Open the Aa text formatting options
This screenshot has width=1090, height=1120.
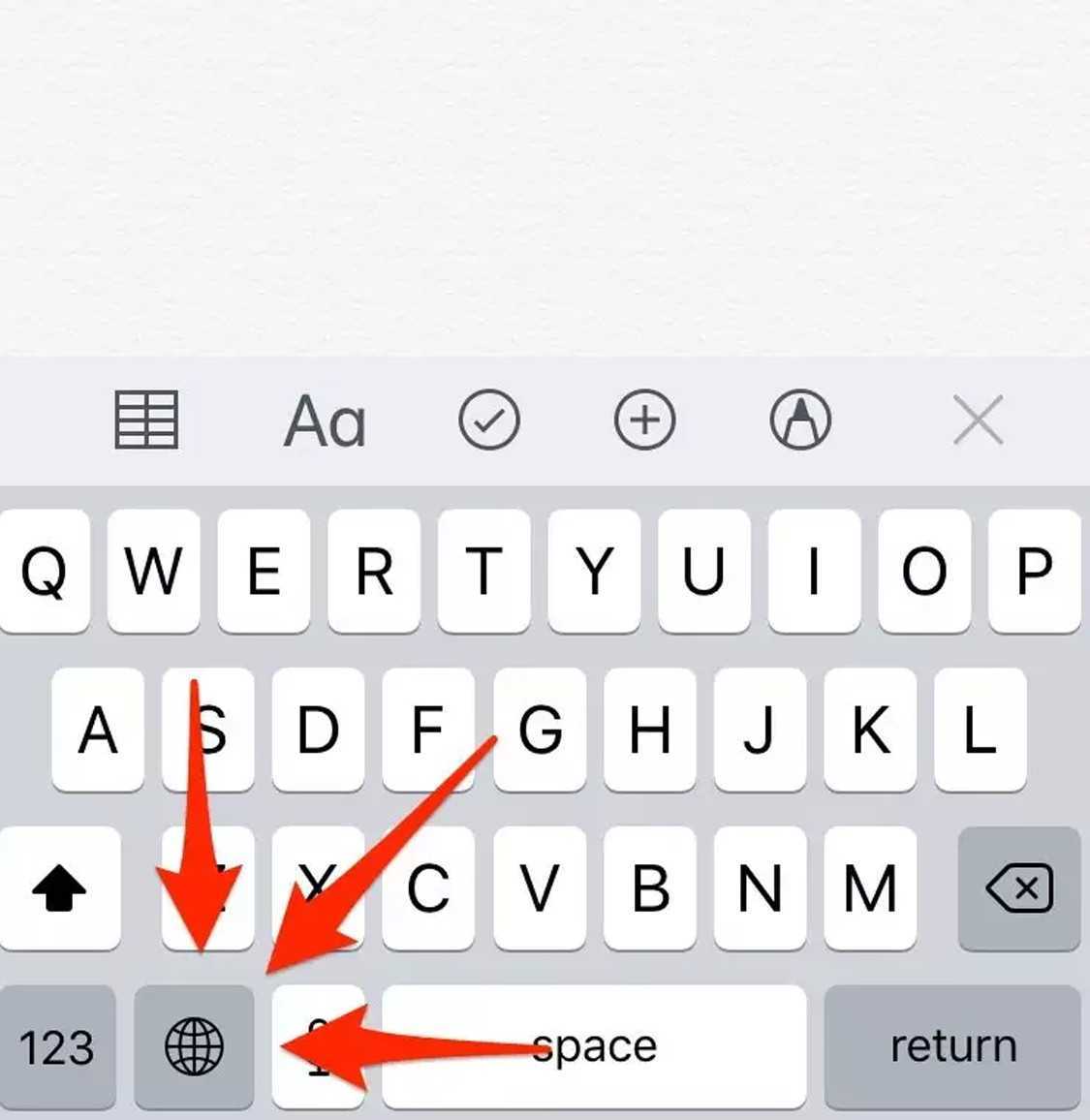325,421
